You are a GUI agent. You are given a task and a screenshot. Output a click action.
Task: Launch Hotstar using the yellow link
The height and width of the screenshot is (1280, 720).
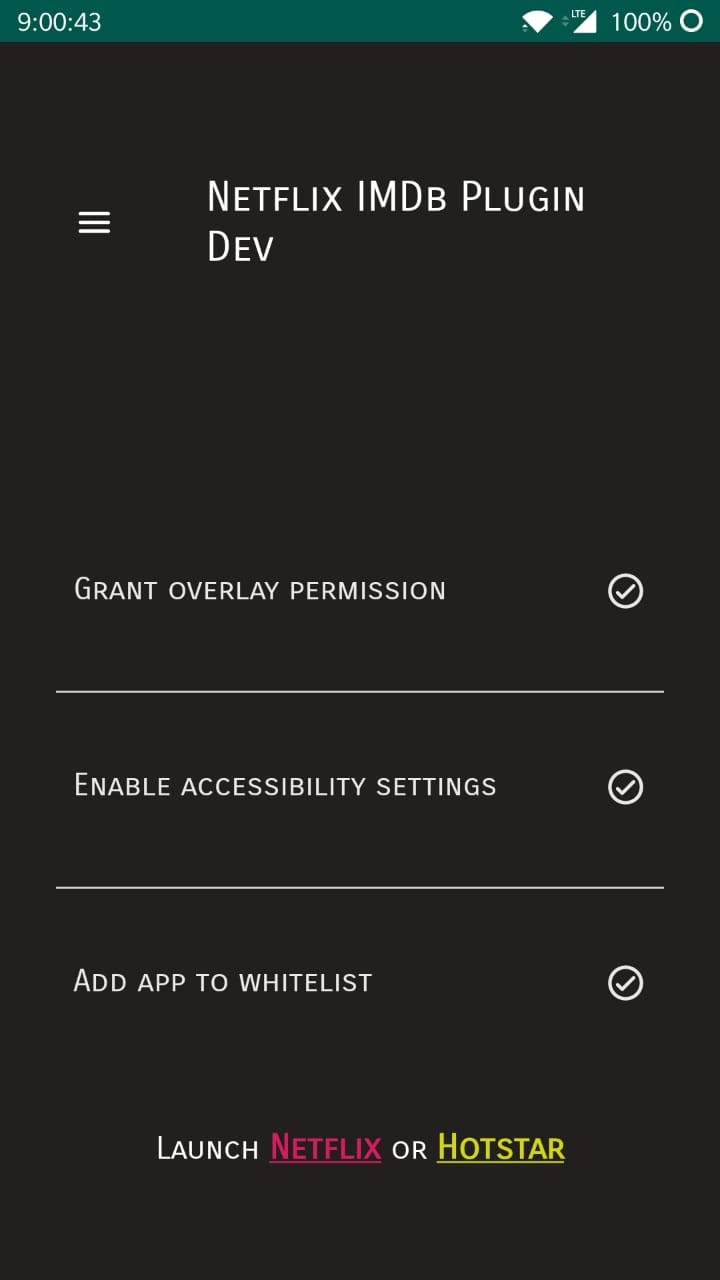click(x=500, y=1148)
